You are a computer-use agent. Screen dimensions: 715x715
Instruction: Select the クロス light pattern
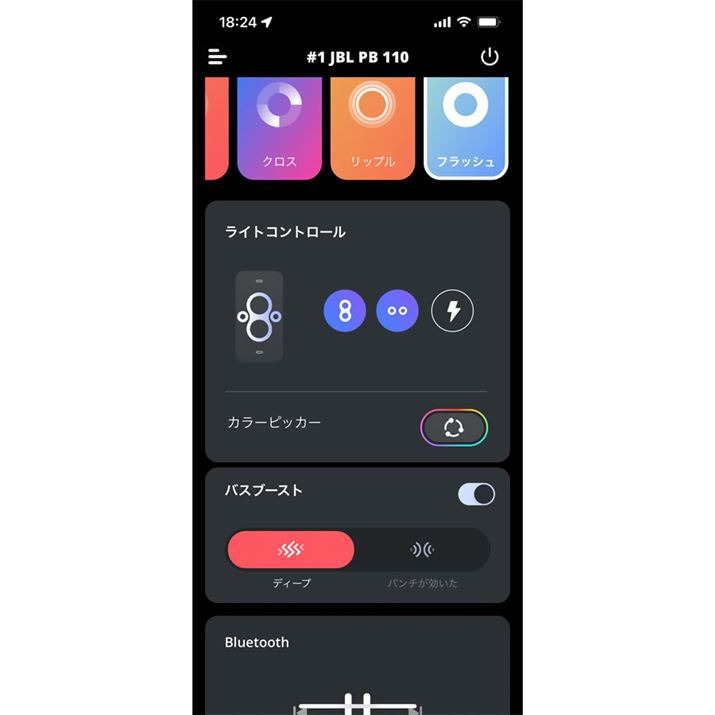coord(279,128)
